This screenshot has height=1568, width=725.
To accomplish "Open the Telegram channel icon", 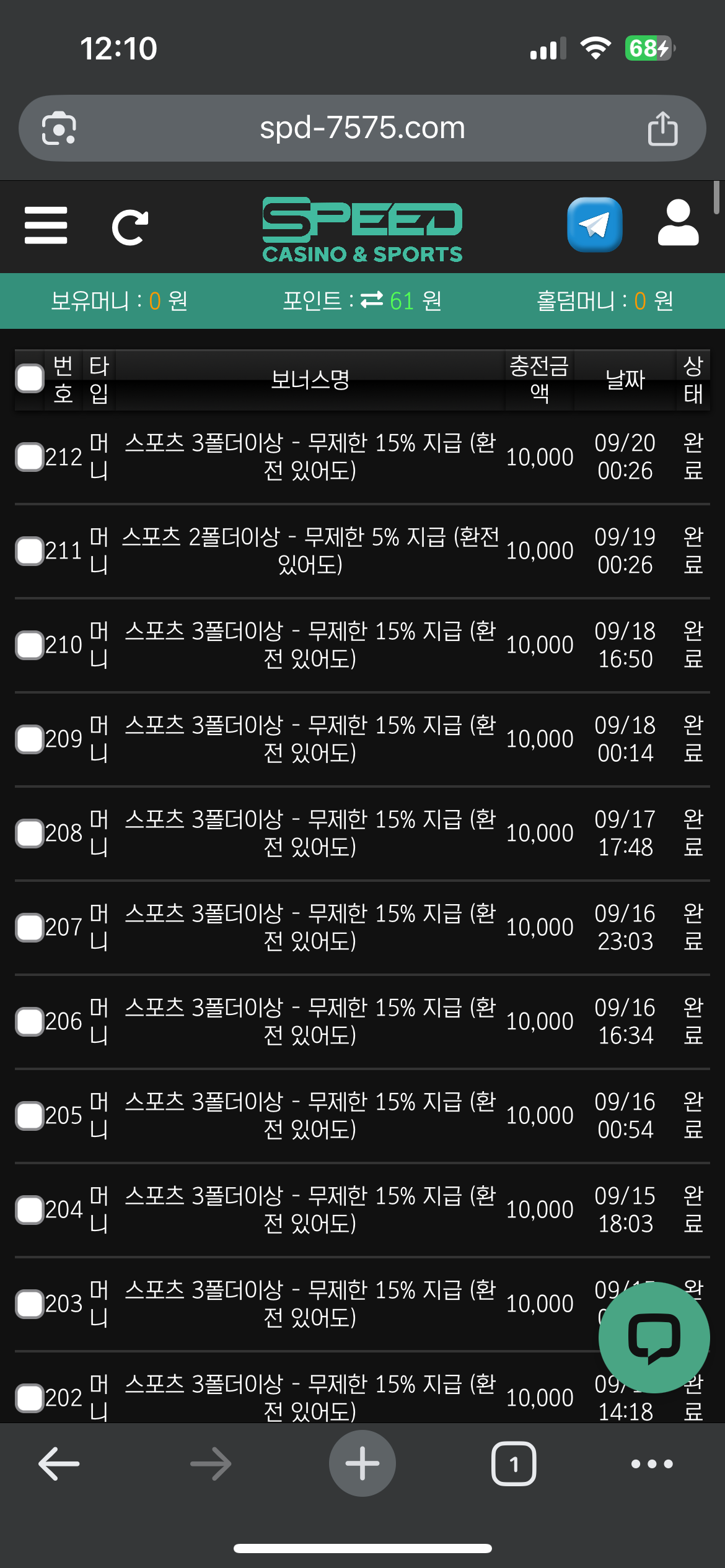I will (594, 225).
